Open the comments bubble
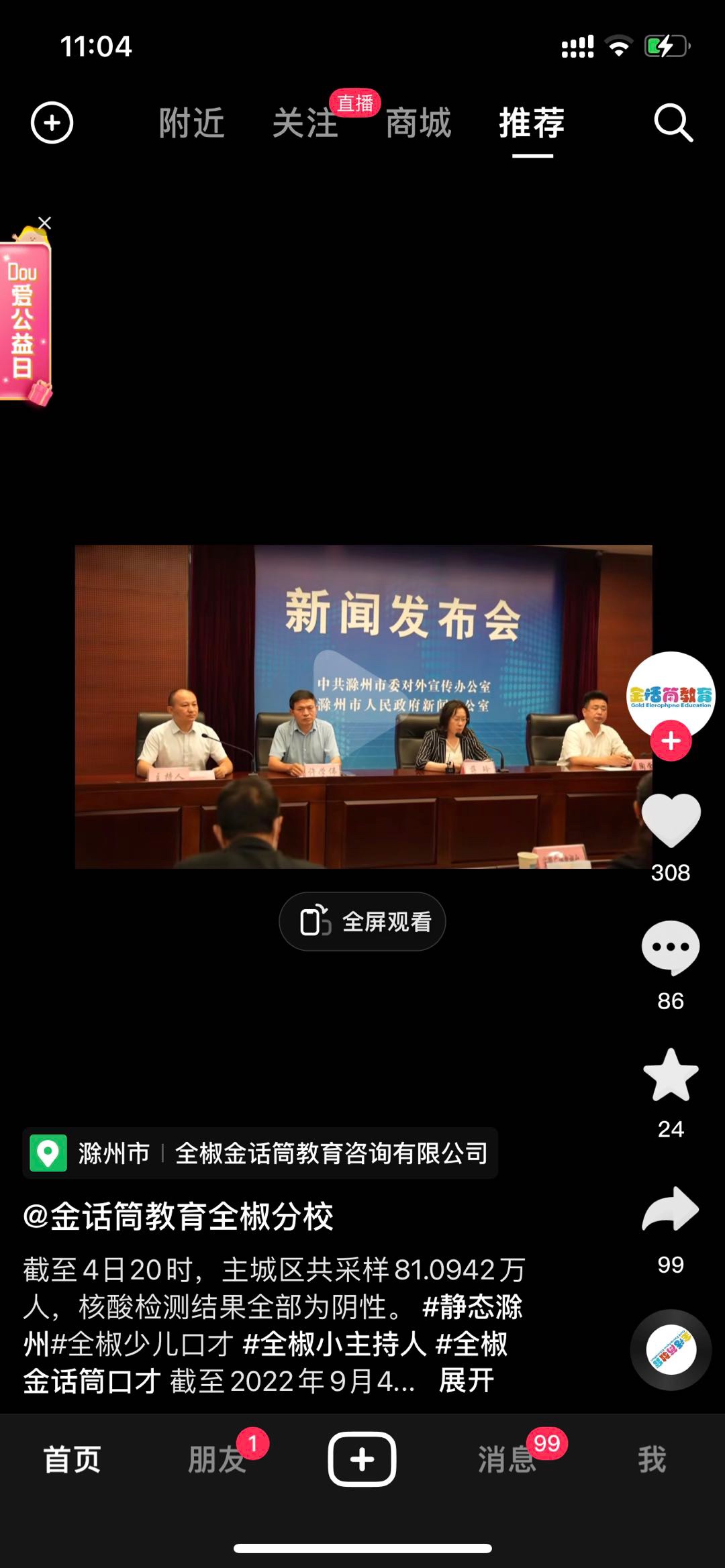Viewport: 725px width, 1568px height. coord(671,947)
